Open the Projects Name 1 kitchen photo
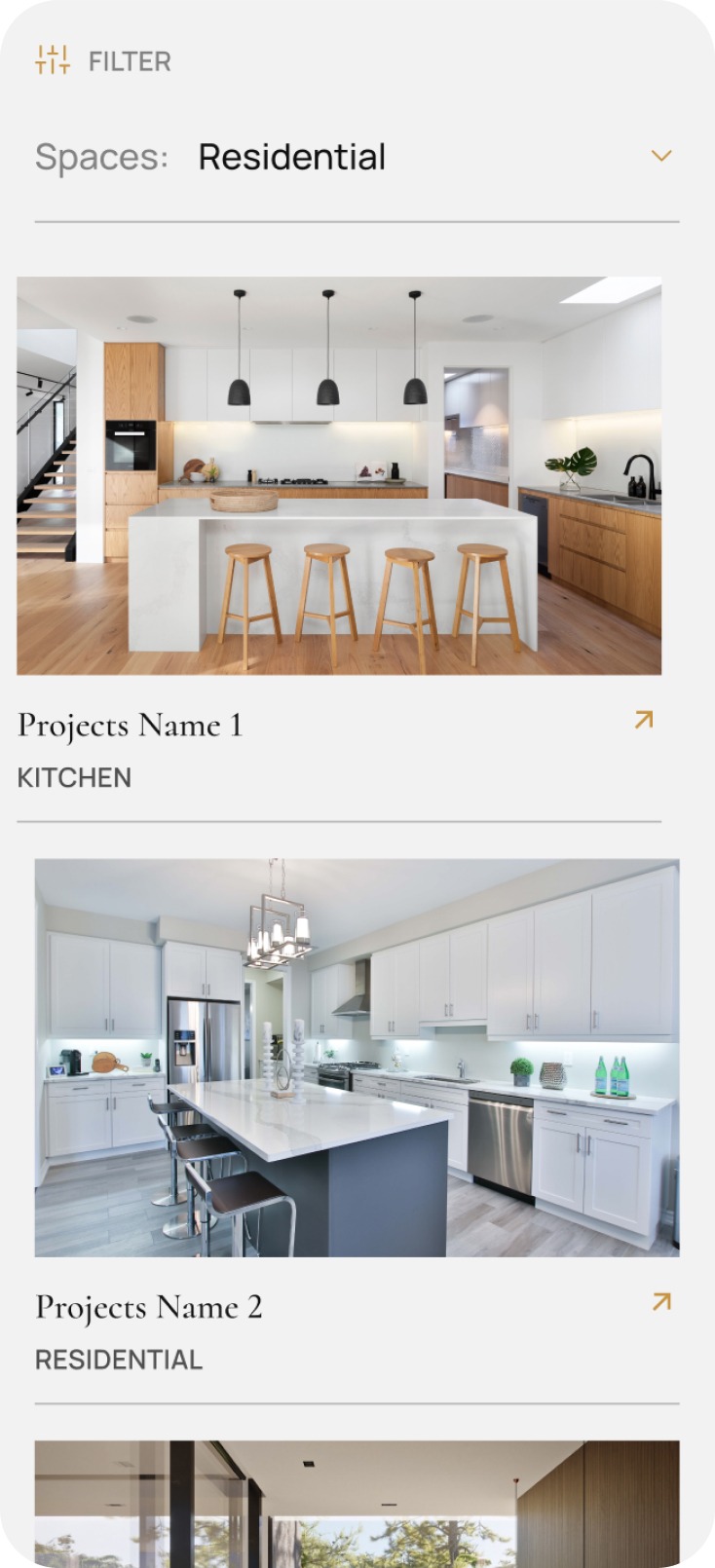 [x=339, y=476]
